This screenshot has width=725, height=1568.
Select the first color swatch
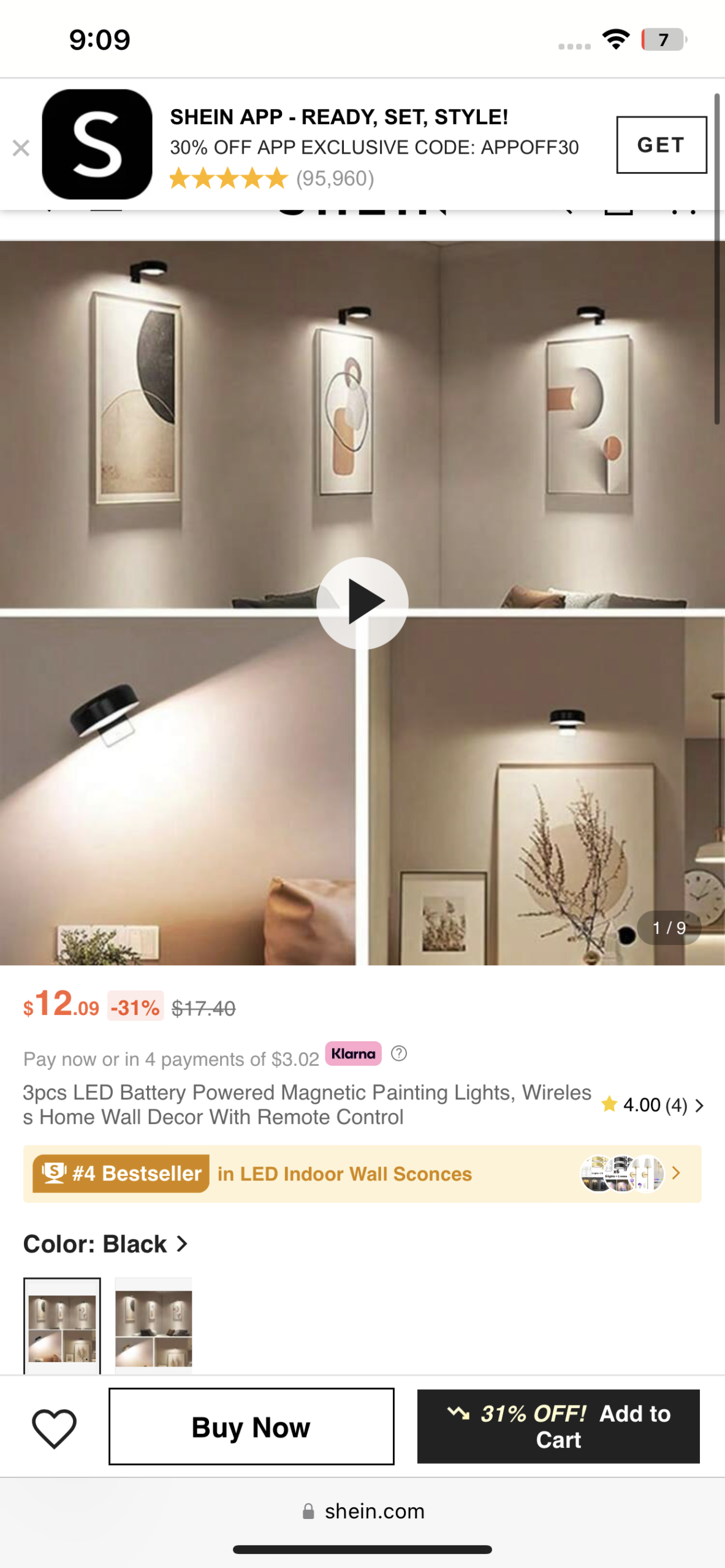[62, 1325]
